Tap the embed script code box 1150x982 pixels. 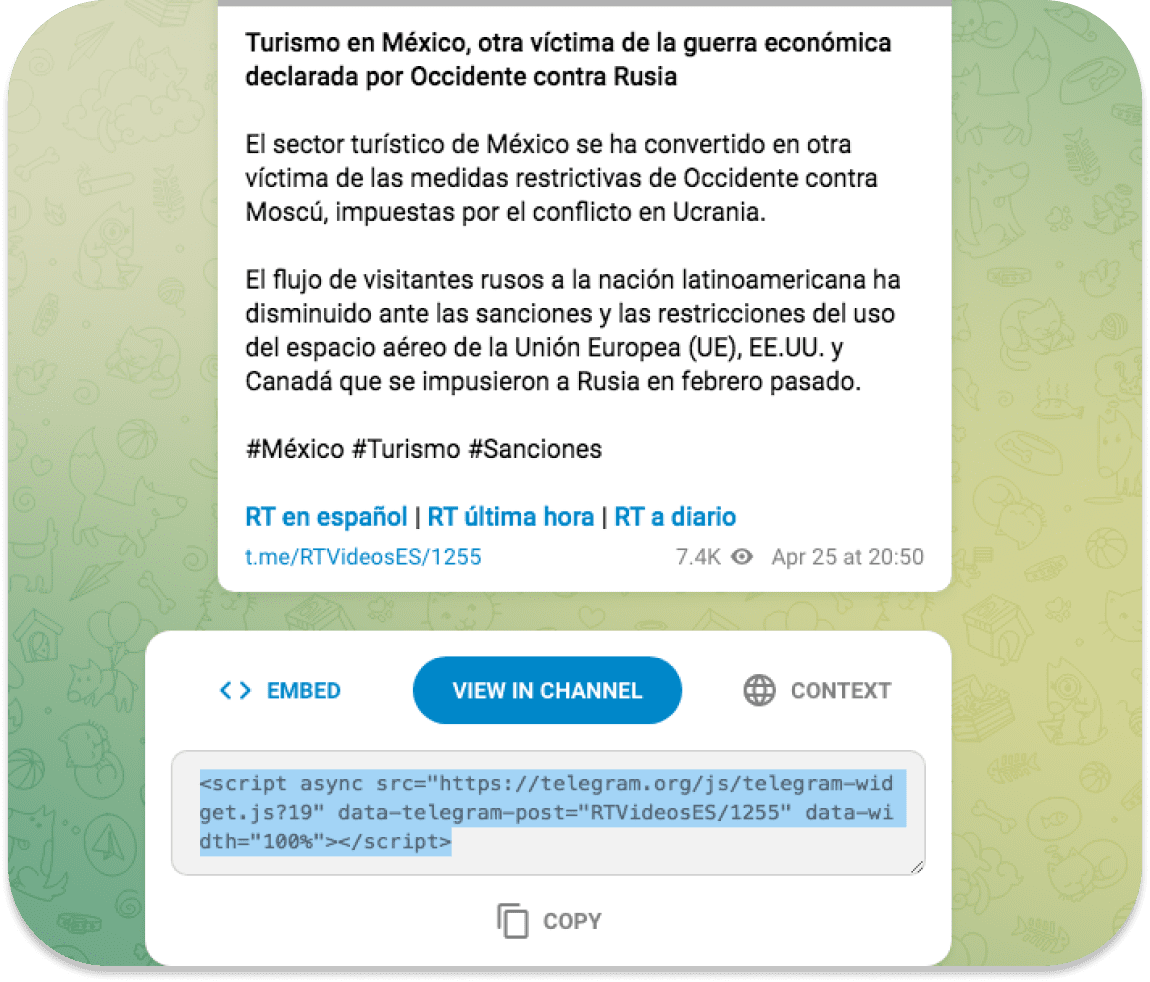click(547, 812)
